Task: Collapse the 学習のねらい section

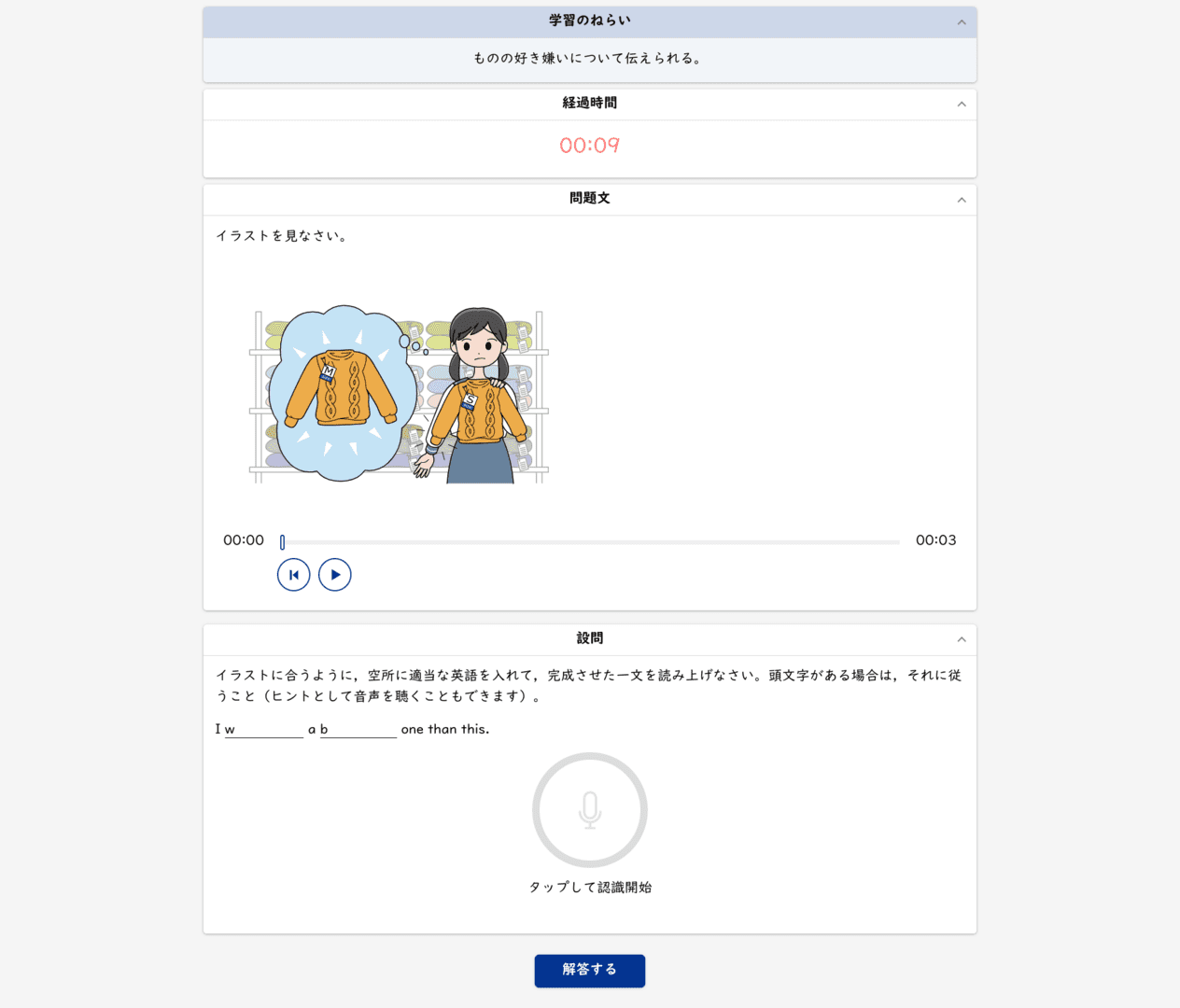Action: 961,21
